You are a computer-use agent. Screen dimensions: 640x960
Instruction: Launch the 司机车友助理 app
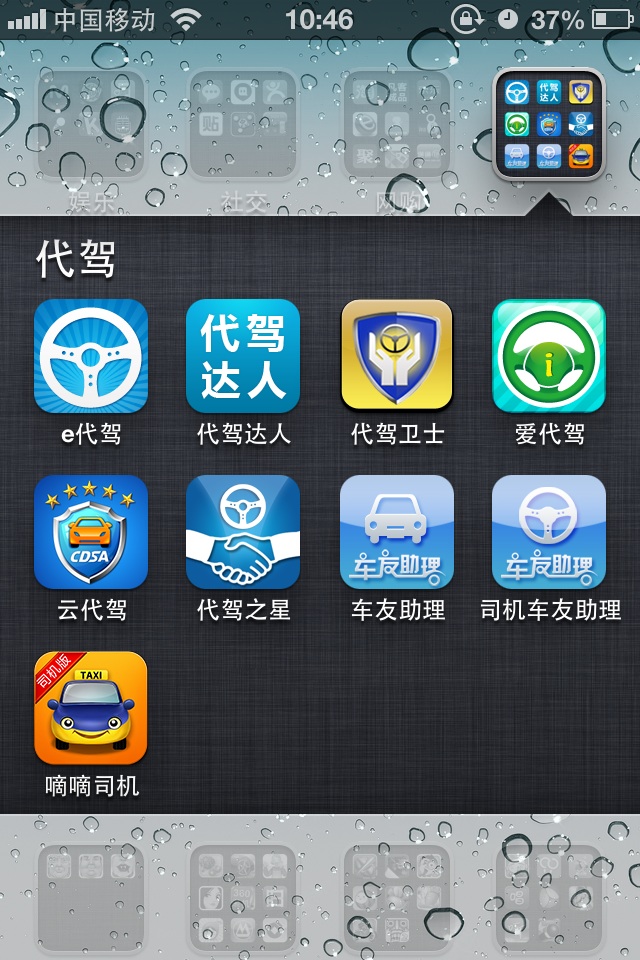click(549, 532)
